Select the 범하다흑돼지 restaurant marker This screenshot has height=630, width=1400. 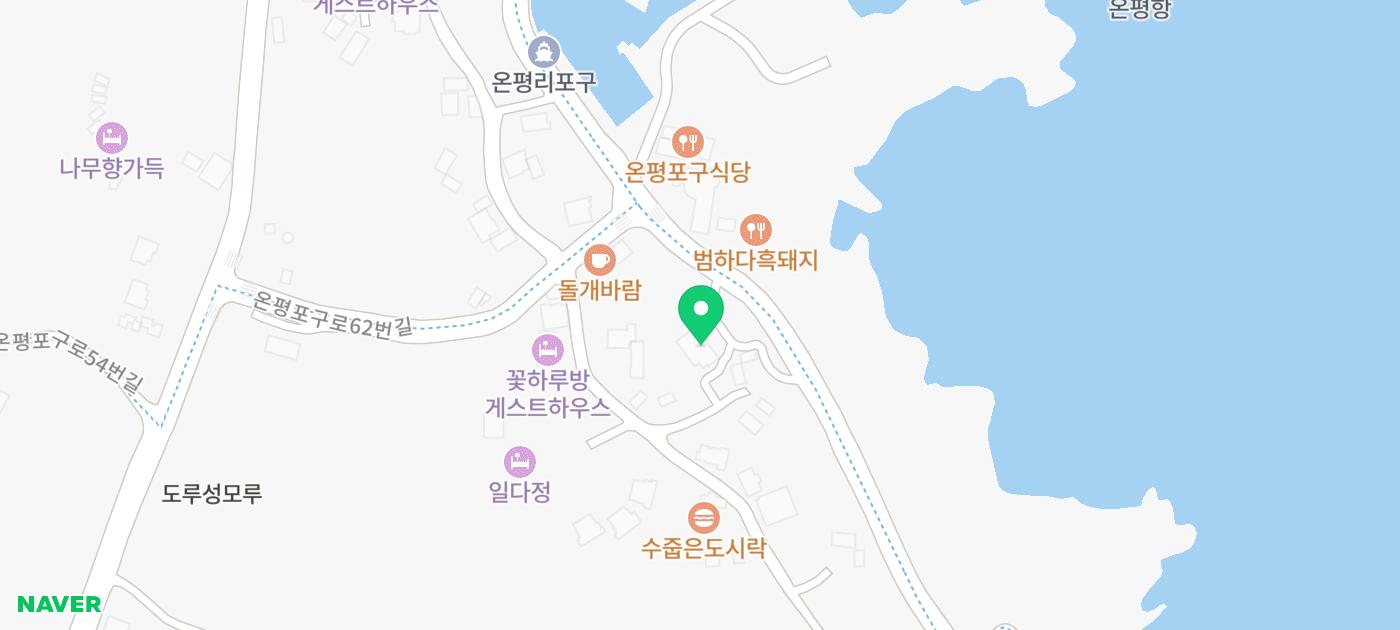click(756, 230)
